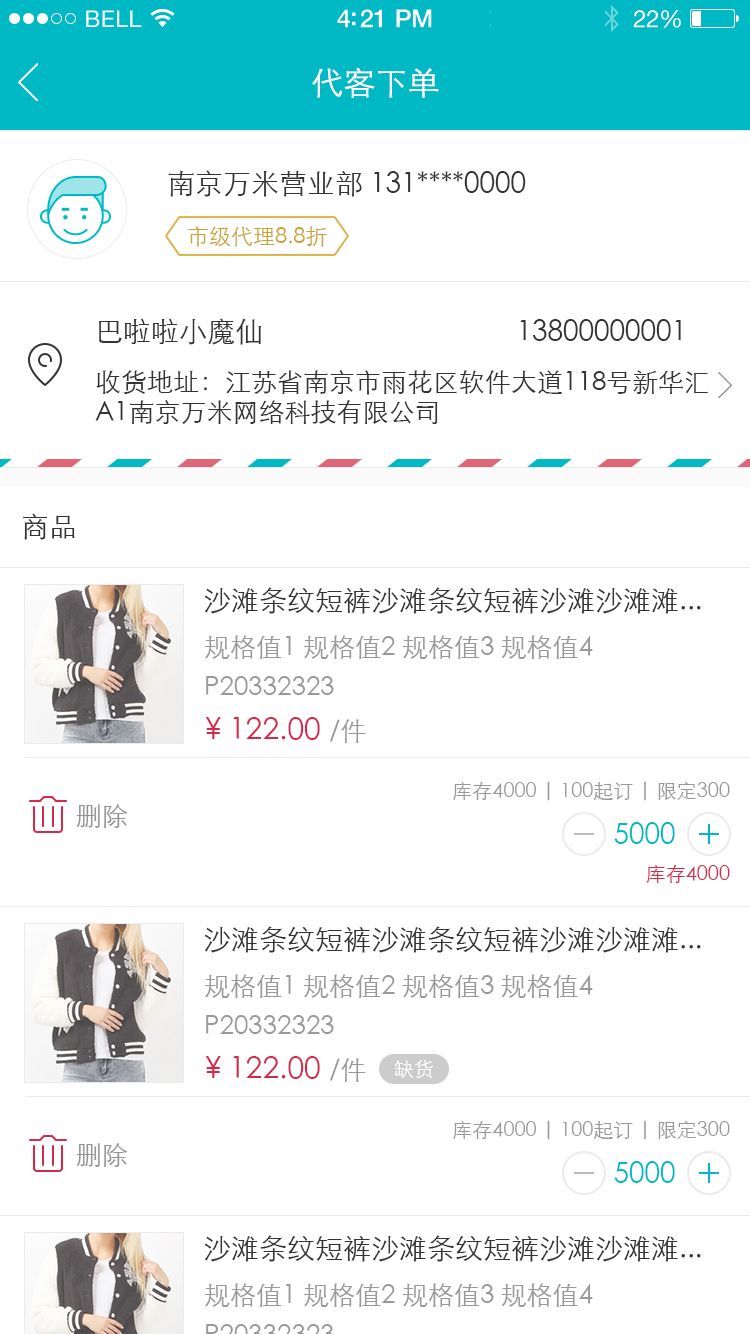Delete the first product with 库存4000 warning

78,816
